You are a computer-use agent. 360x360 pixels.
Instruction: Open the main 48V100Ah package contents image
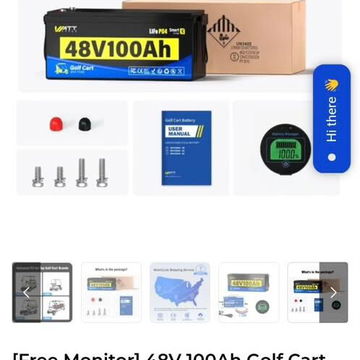180,98
